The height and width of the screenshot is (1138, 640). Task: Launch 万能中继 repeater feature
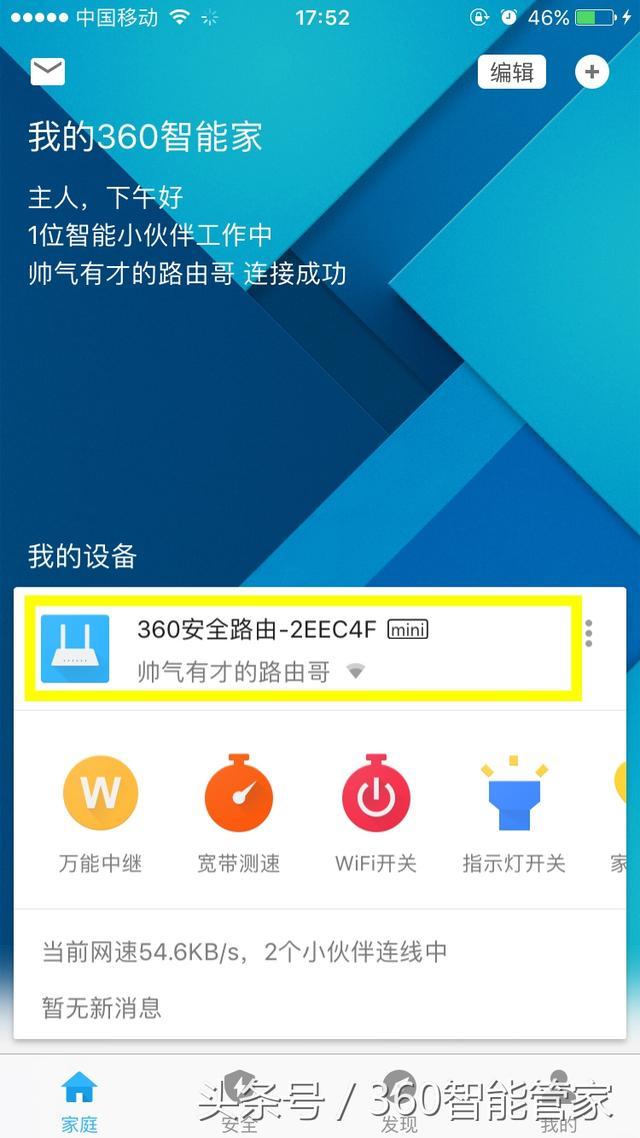100,810
